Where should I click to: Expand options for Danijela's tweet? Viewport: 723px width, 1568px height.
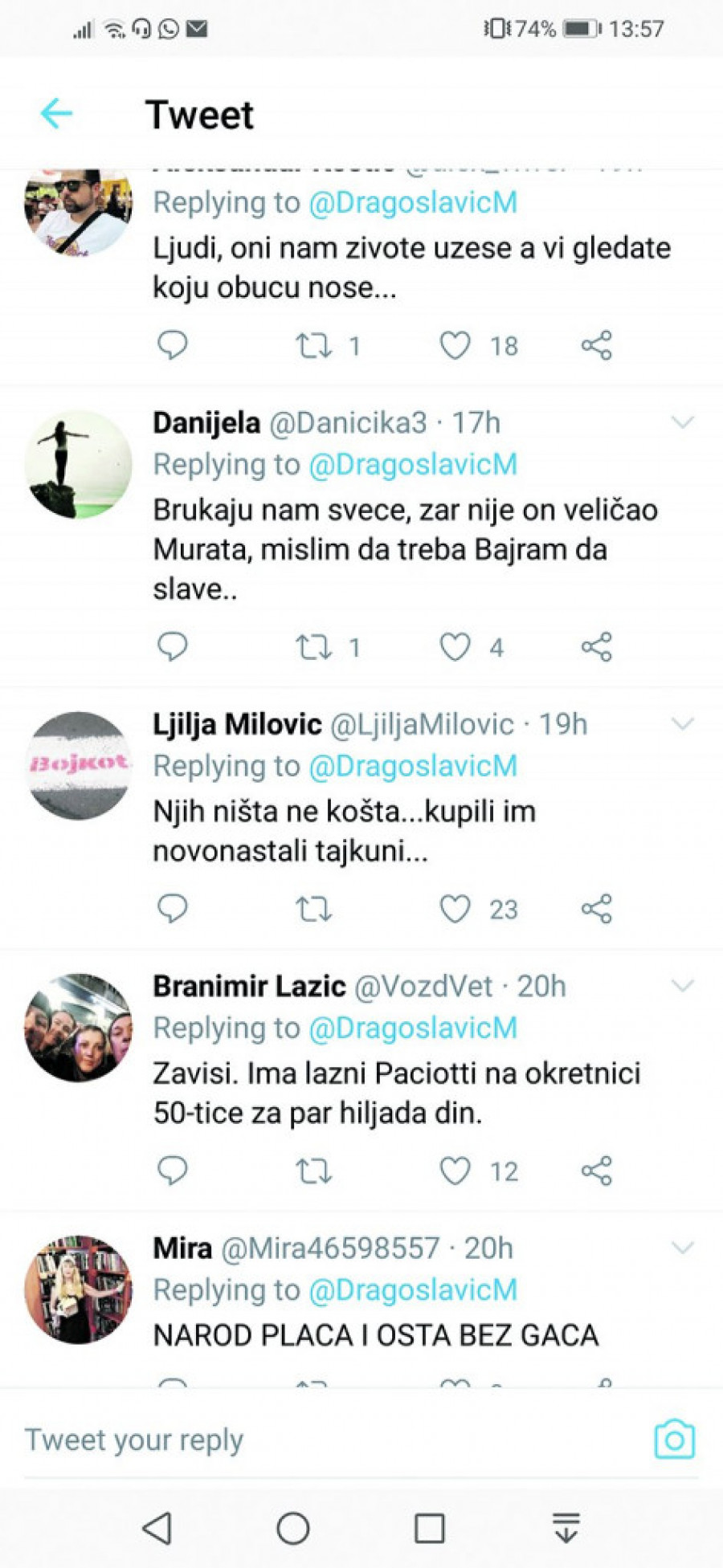coord(682,422)
